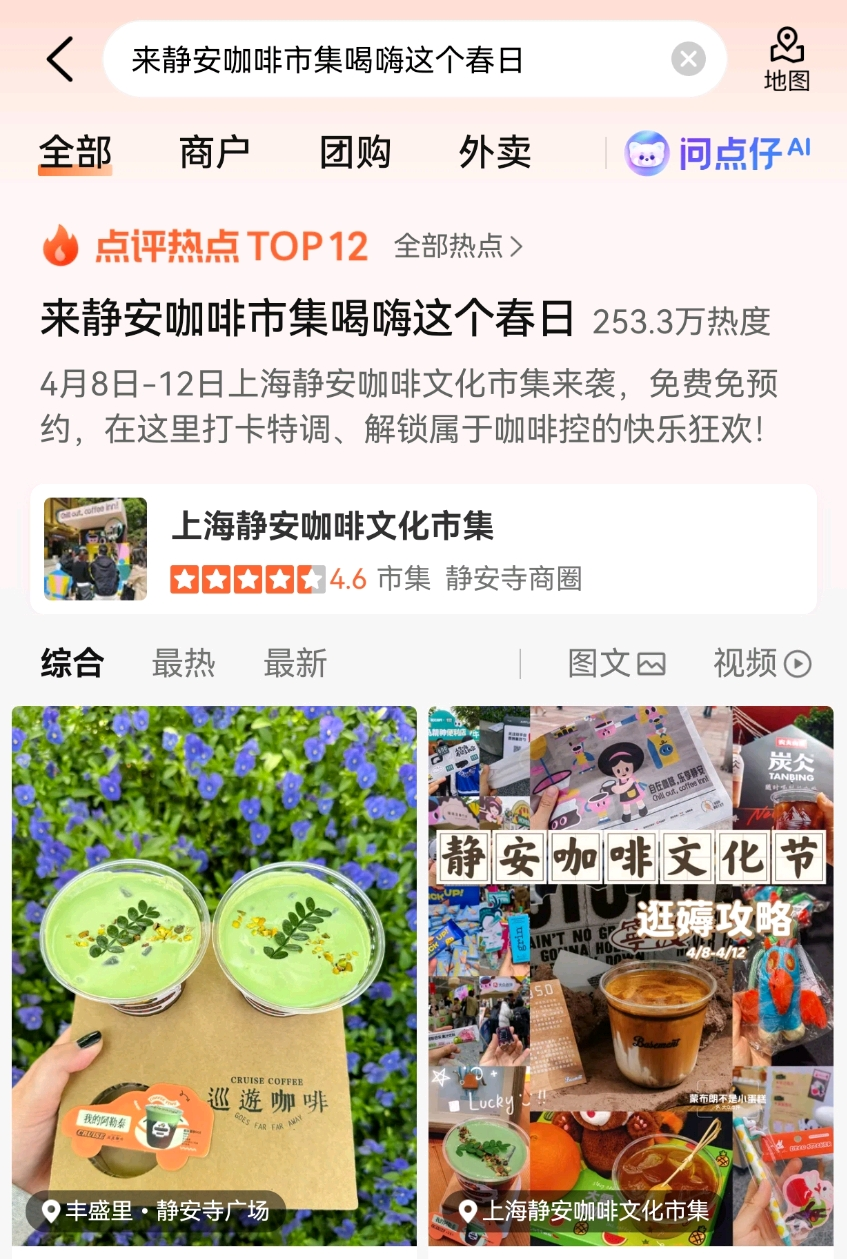
Task: Open the 地图 map view icon
Action: pyautogui.click(x=789, y=55)
